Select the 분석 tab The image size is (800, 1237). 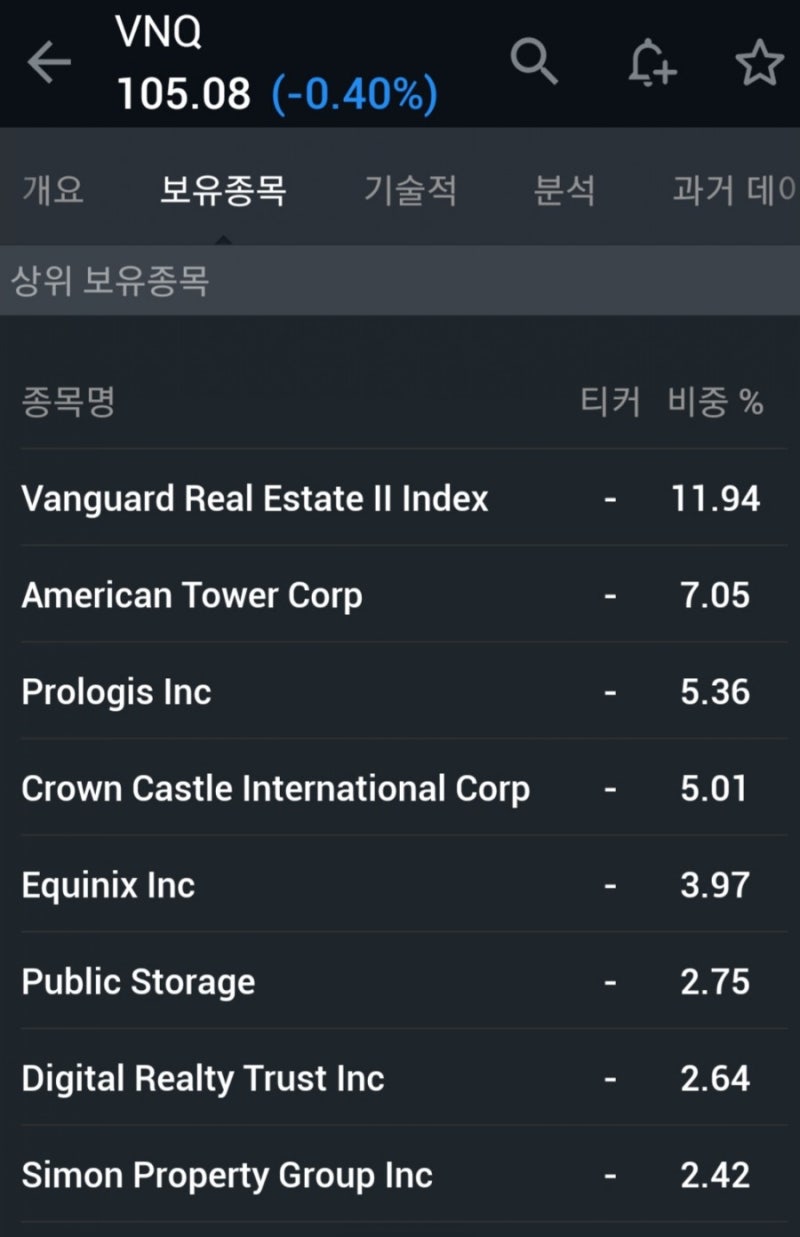click(x=566, y=192)
